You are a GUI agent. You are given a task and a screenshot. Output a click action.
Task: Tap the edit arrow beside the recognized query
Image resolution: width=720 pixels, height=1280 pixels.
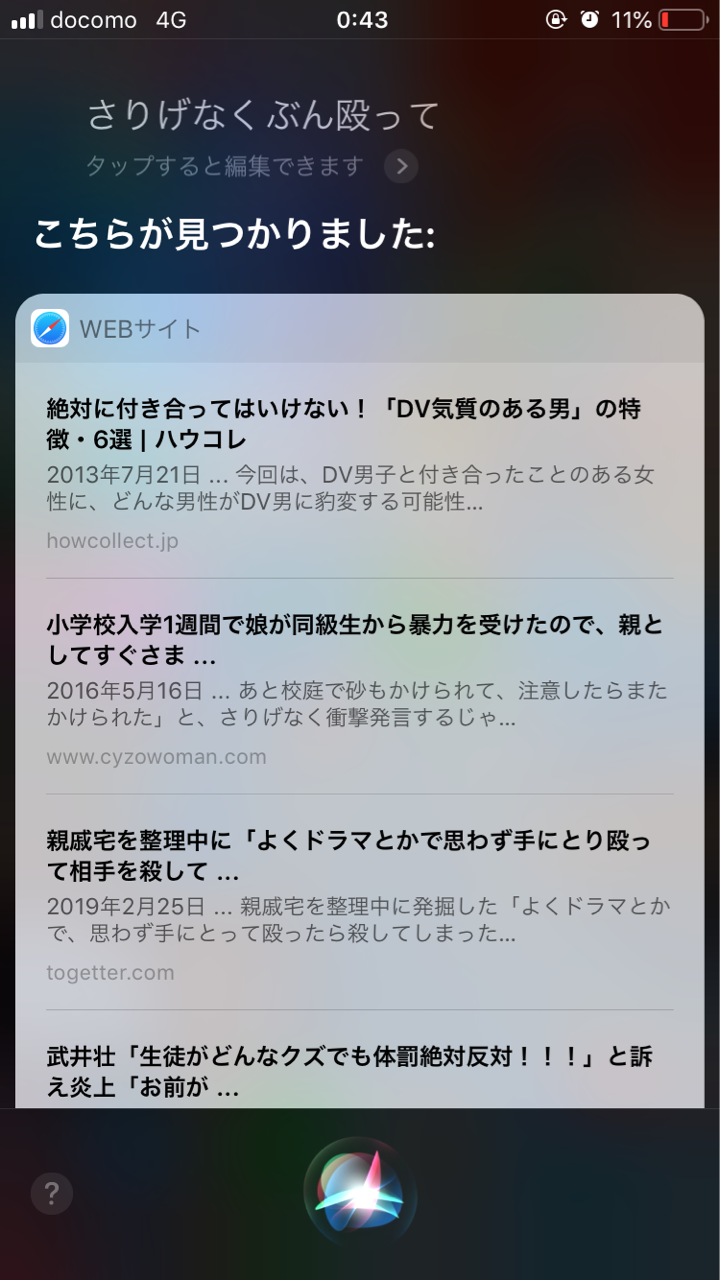coord(401,166)
